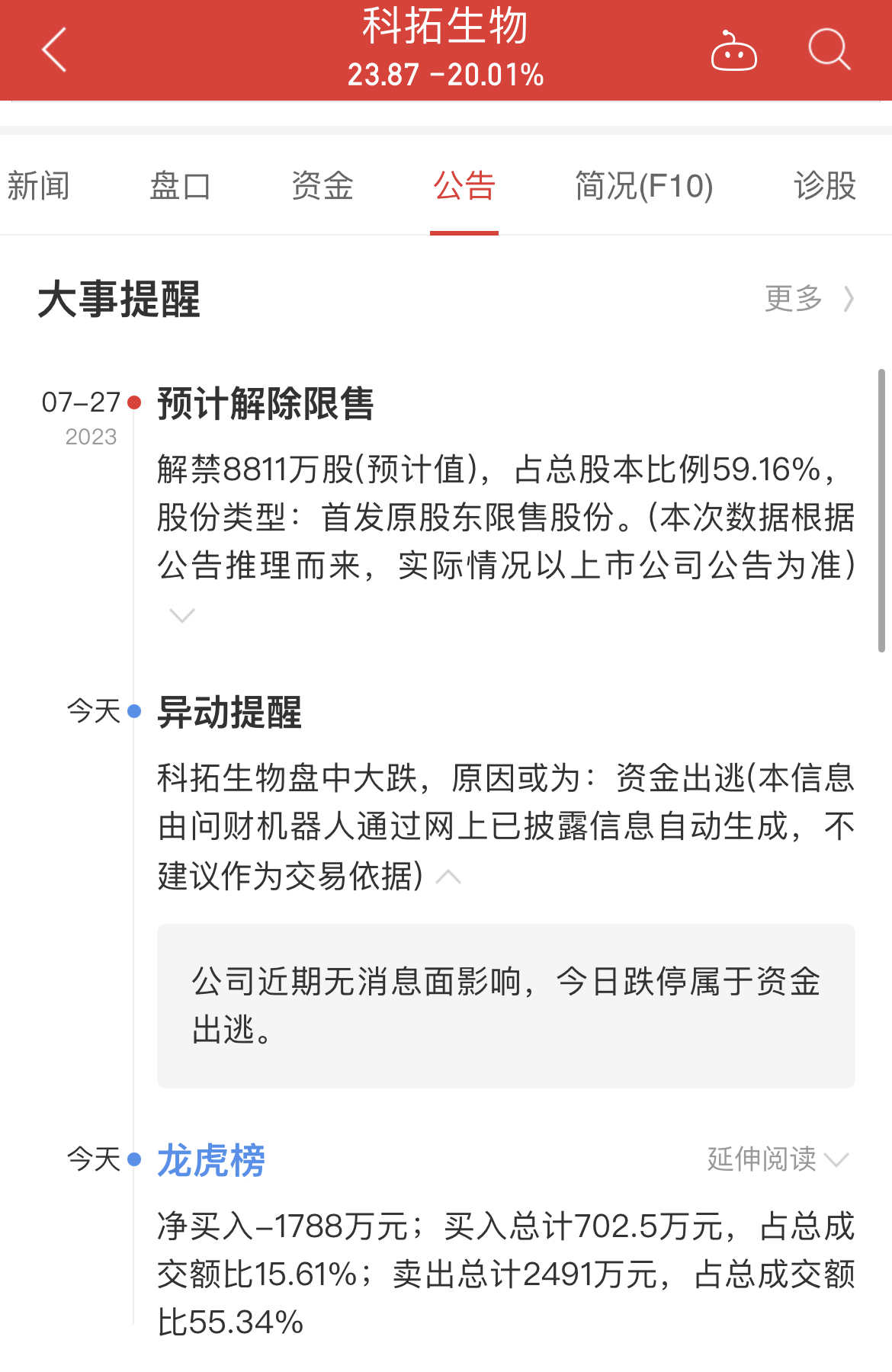Image resolution: width=892 pixels, height=1372 pixels.
Task: Open the robot assistant icon
Action: click(x=733, y=52)
